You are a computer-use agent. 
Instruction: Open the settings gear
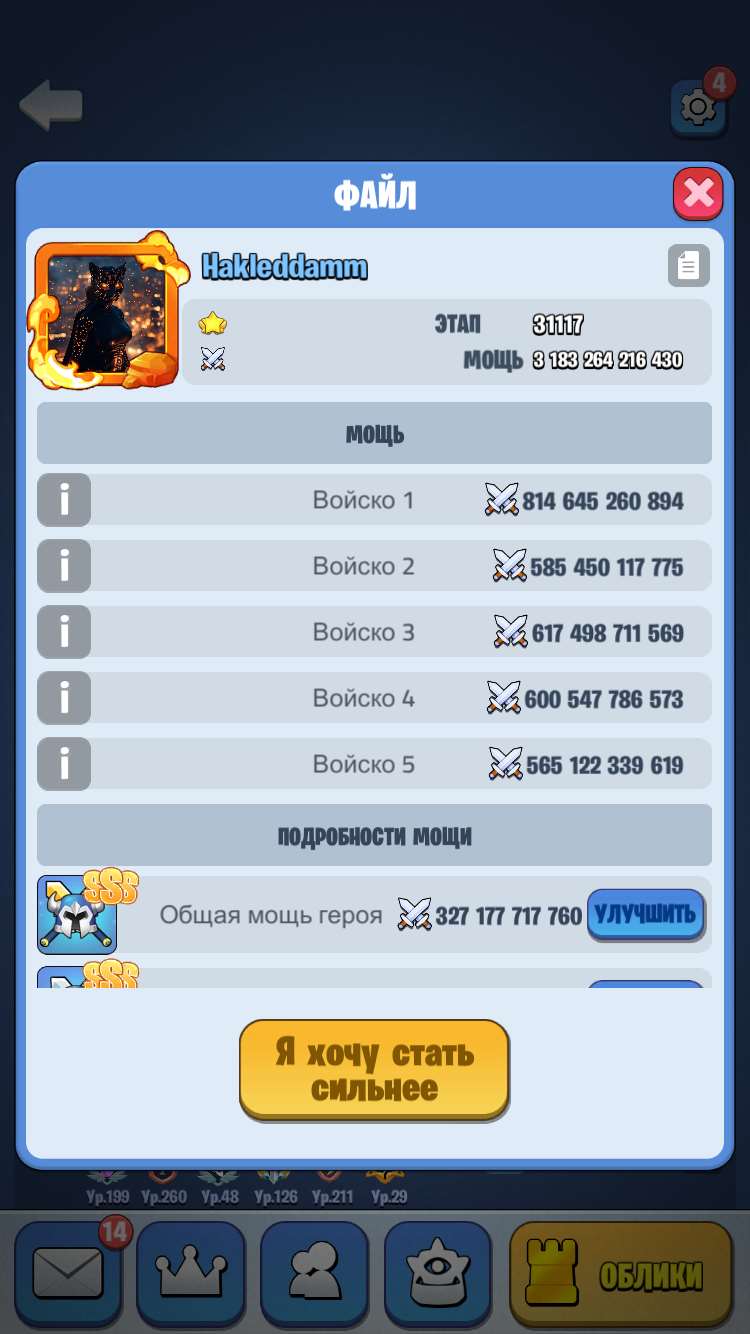pos(696,107)
